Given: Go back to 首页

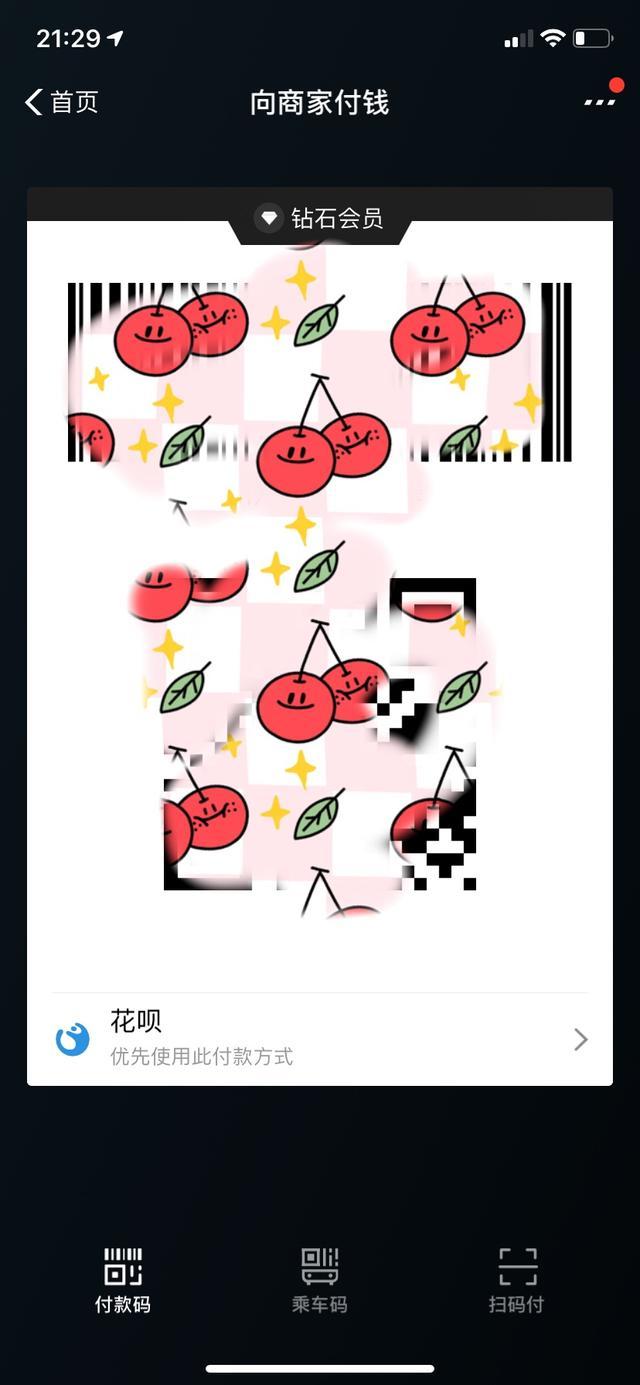Looking at the screenshot, I should click(x=61, y=102).
